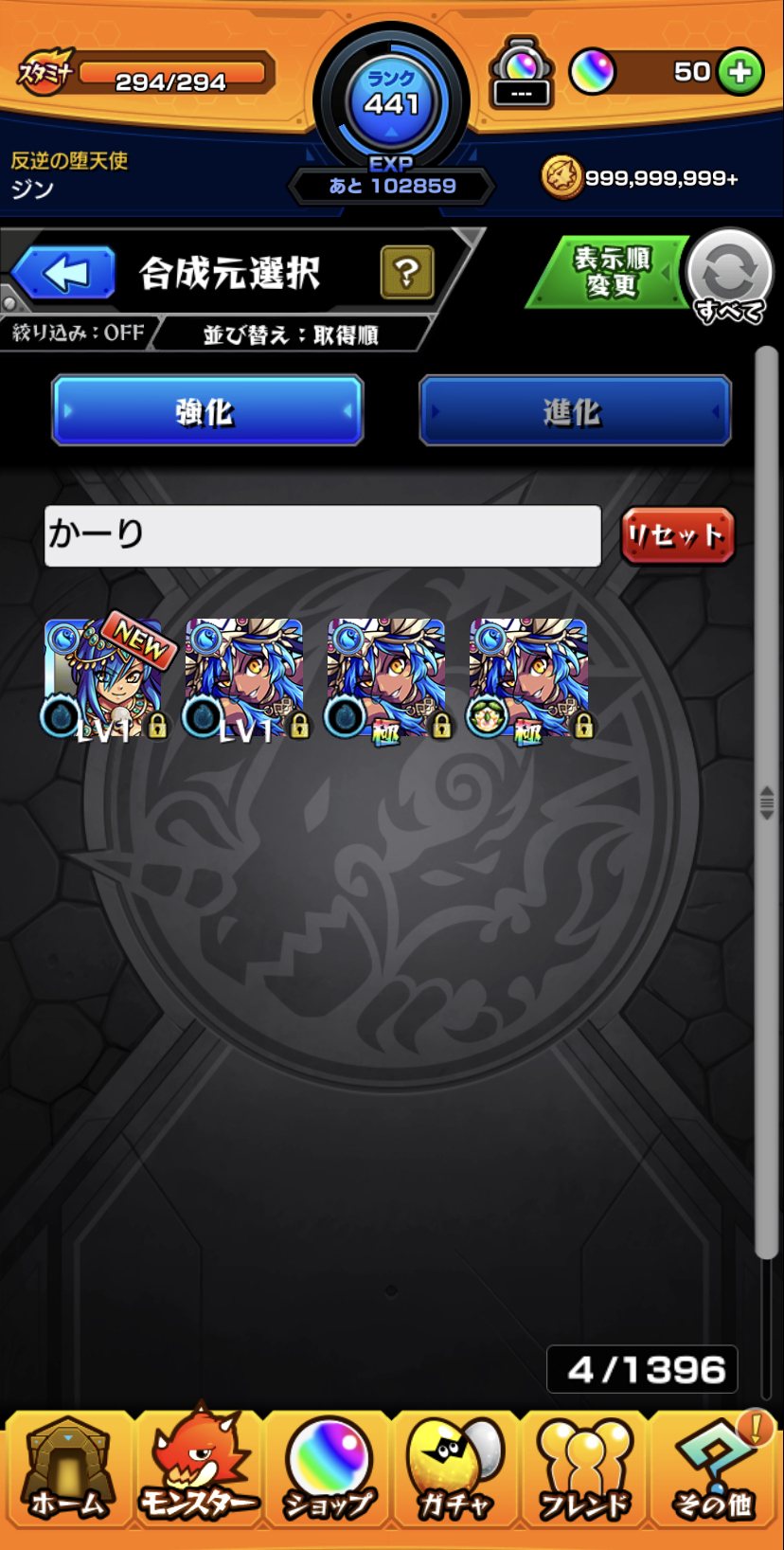Tap the すべて refresh circle button

pyautogui.click(x=730, y=276)
